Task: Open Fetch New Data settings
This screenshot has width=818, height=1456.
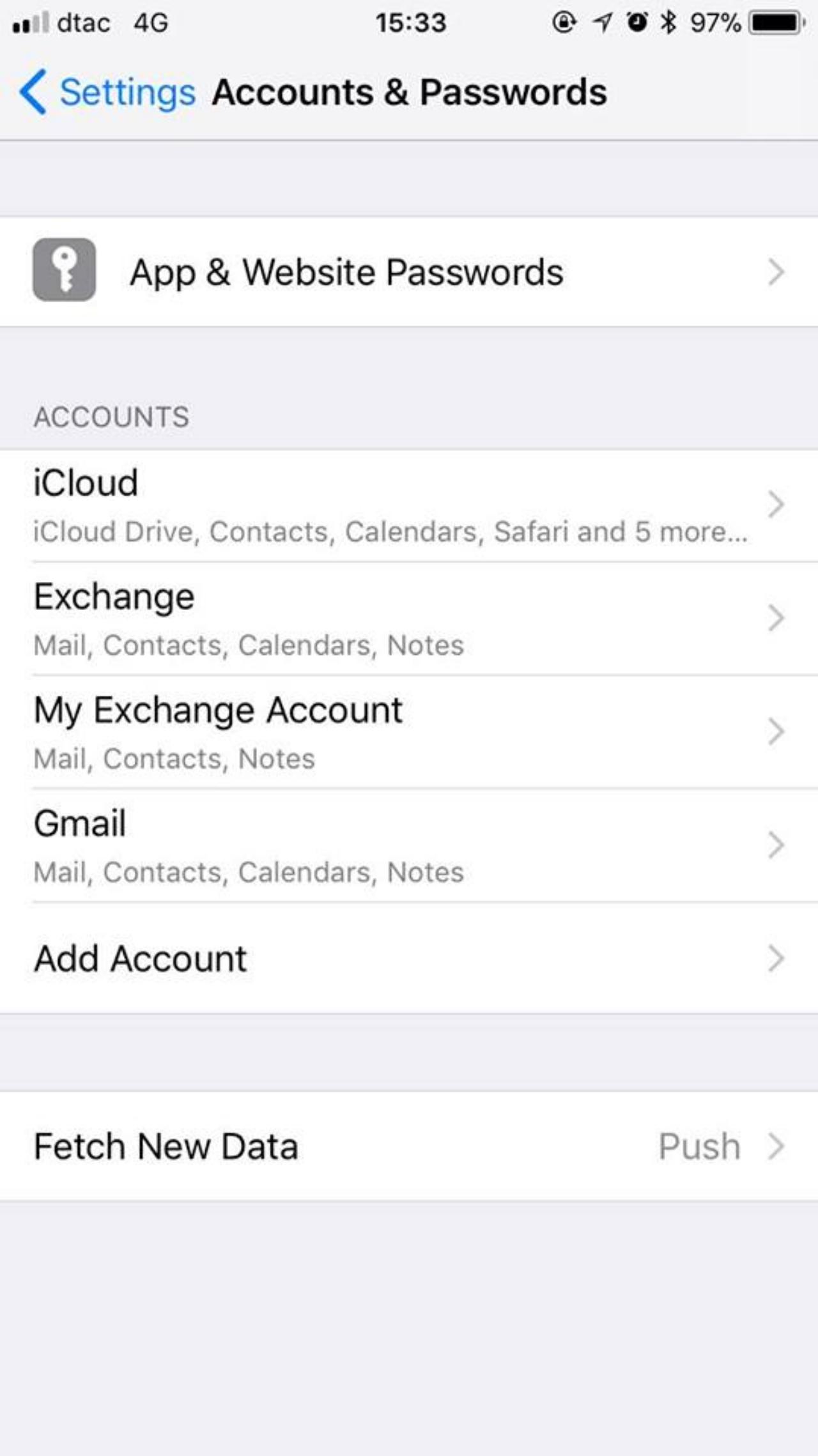Action: click(x=409, y=1146)
